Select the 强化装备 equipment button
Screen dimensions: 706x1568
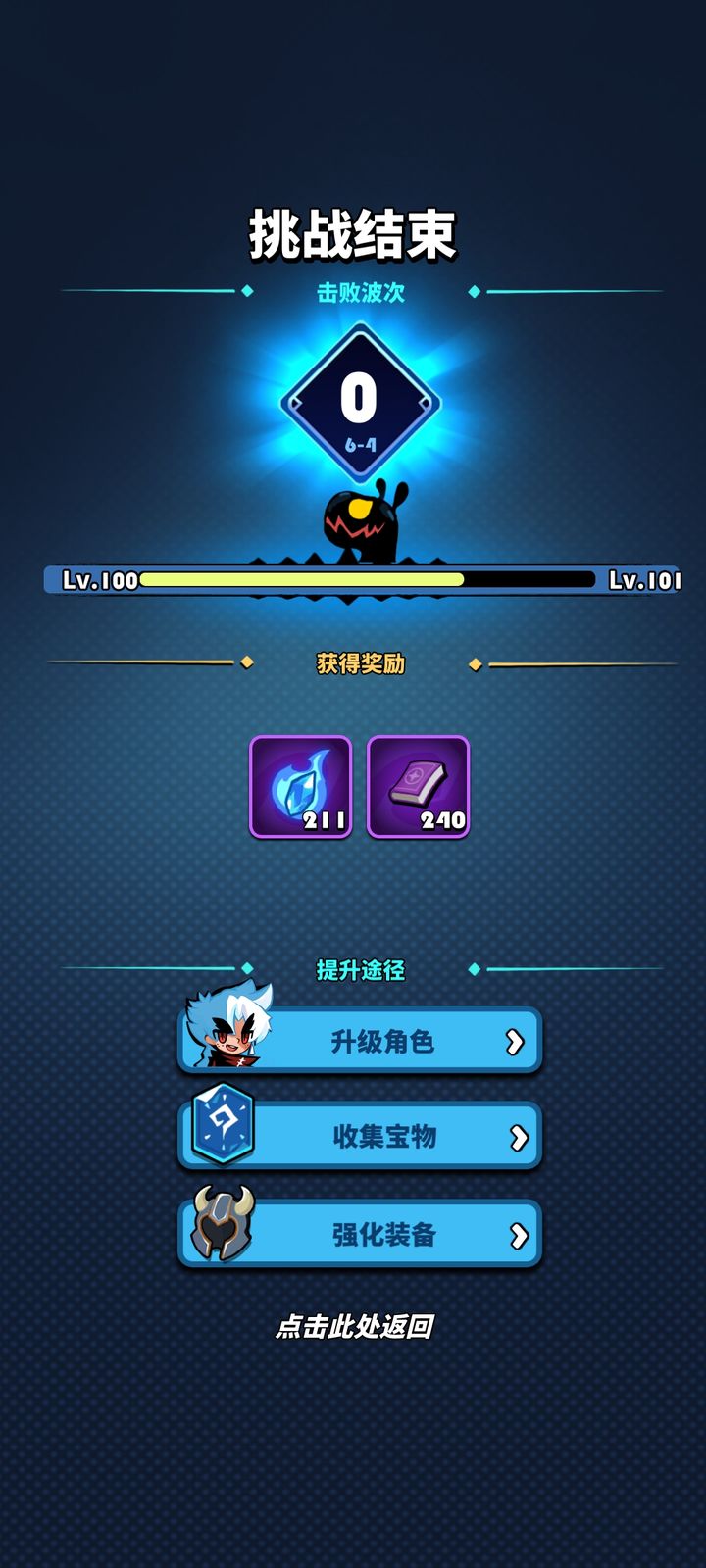pyautogui.click(x=360, y=1234)
